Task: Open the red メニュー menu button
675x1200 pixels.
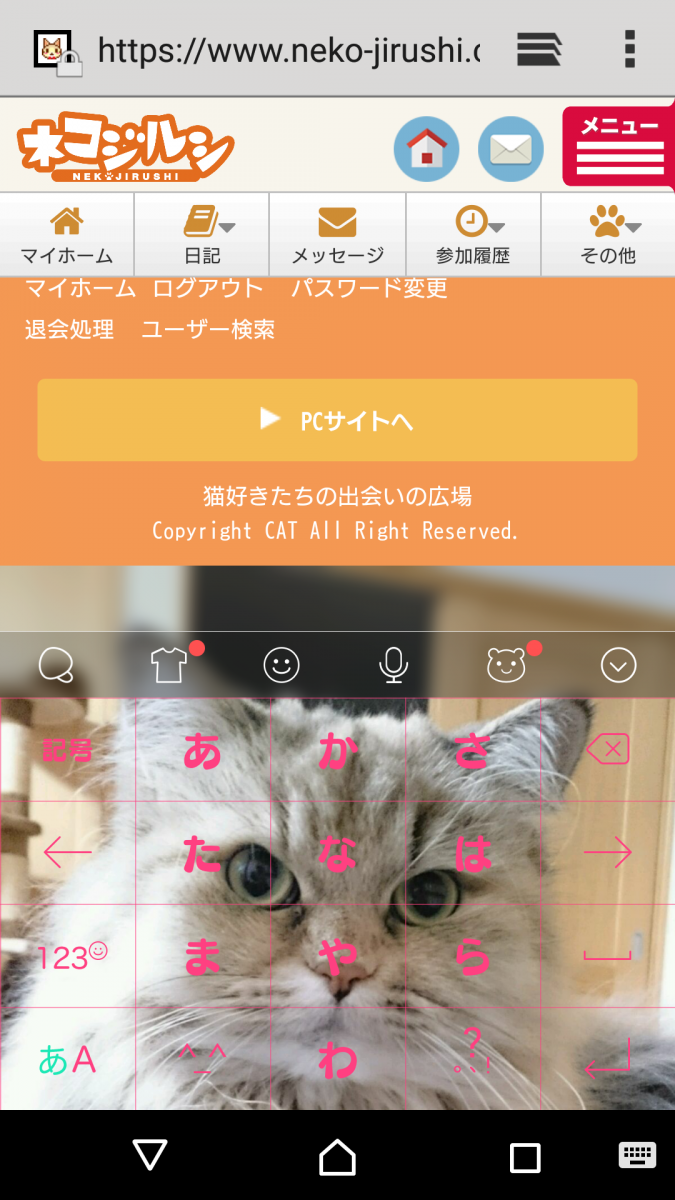Action: (x=620, y=147)
